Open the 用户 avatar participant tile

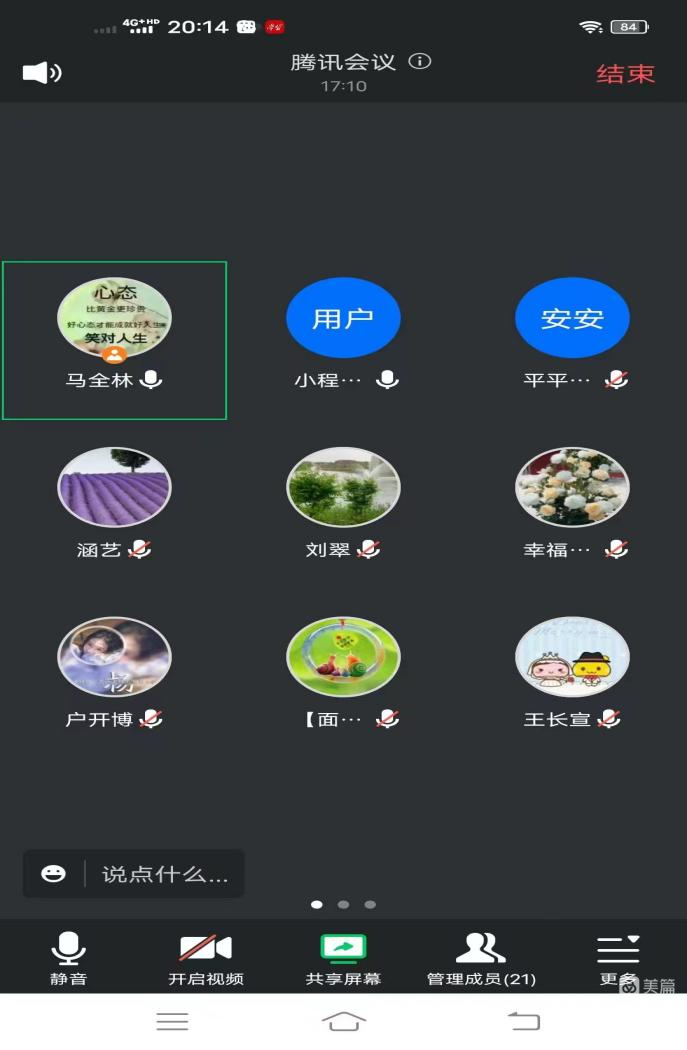click(343, 320)
